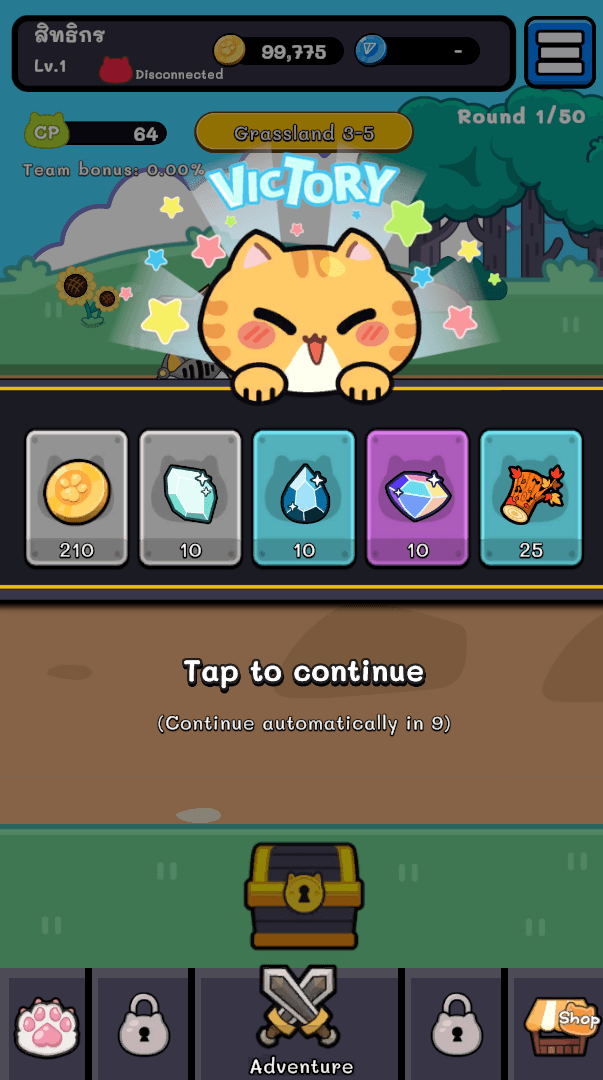Open the treasure chest
The image size is (603, 1080).
(304, 896)
